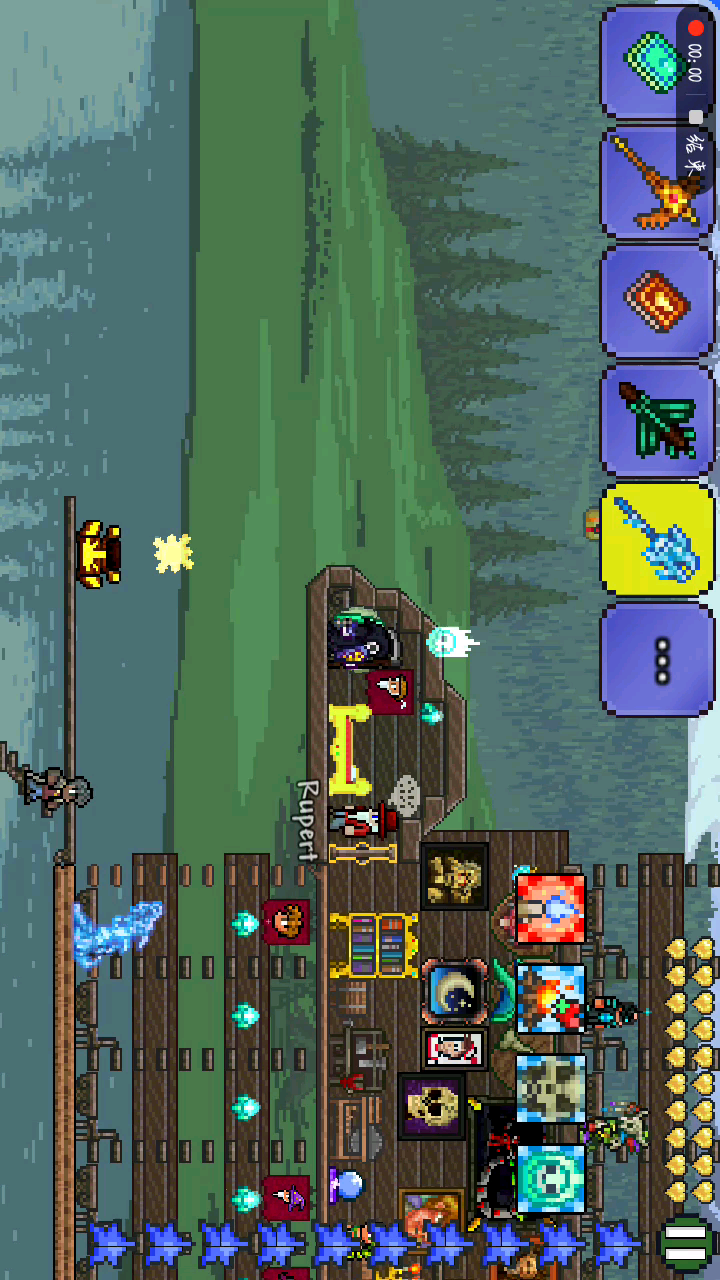Screen dimensions: 720x1280
Task: Open the inventory with the three-dots slot
Action: point(655,660)
